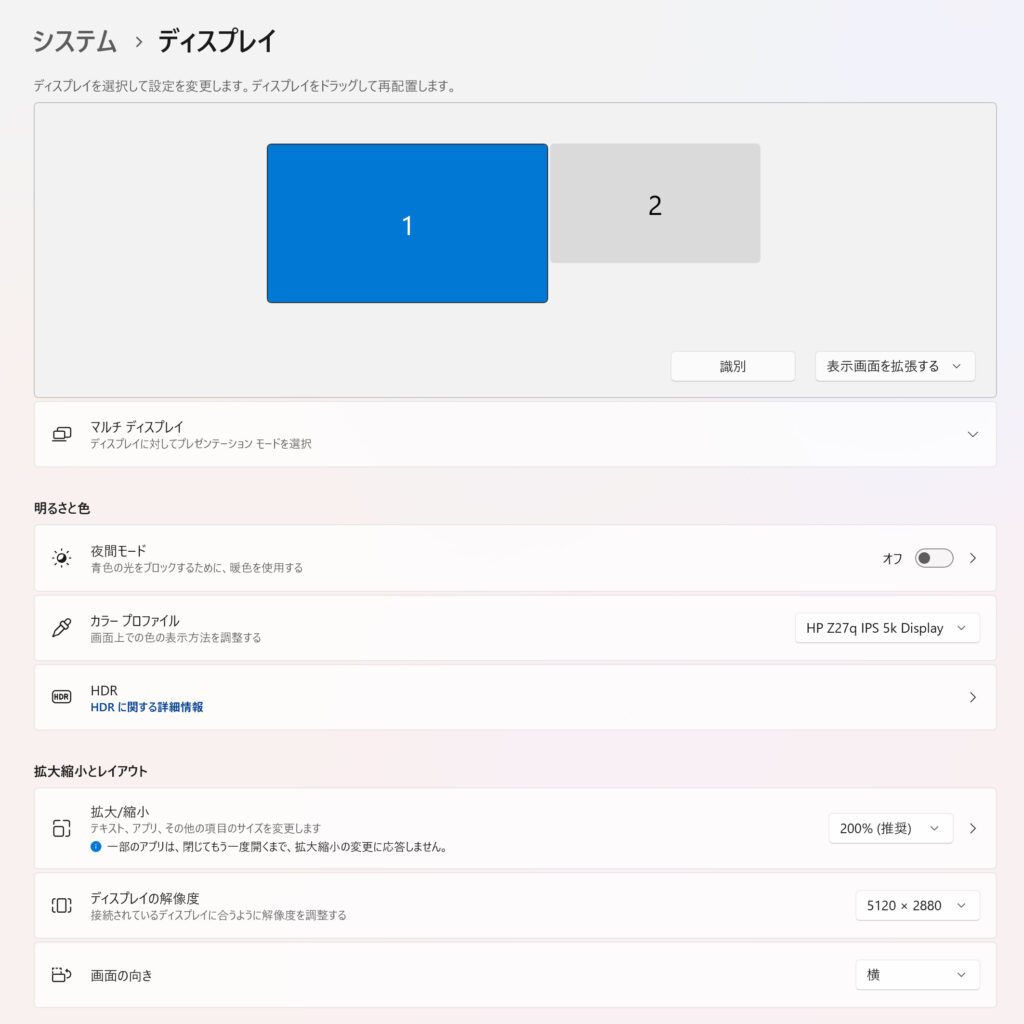Open 夜間モード detailed settings chevron
The height and width of the screenshot is (1024, 1024).
973,558
